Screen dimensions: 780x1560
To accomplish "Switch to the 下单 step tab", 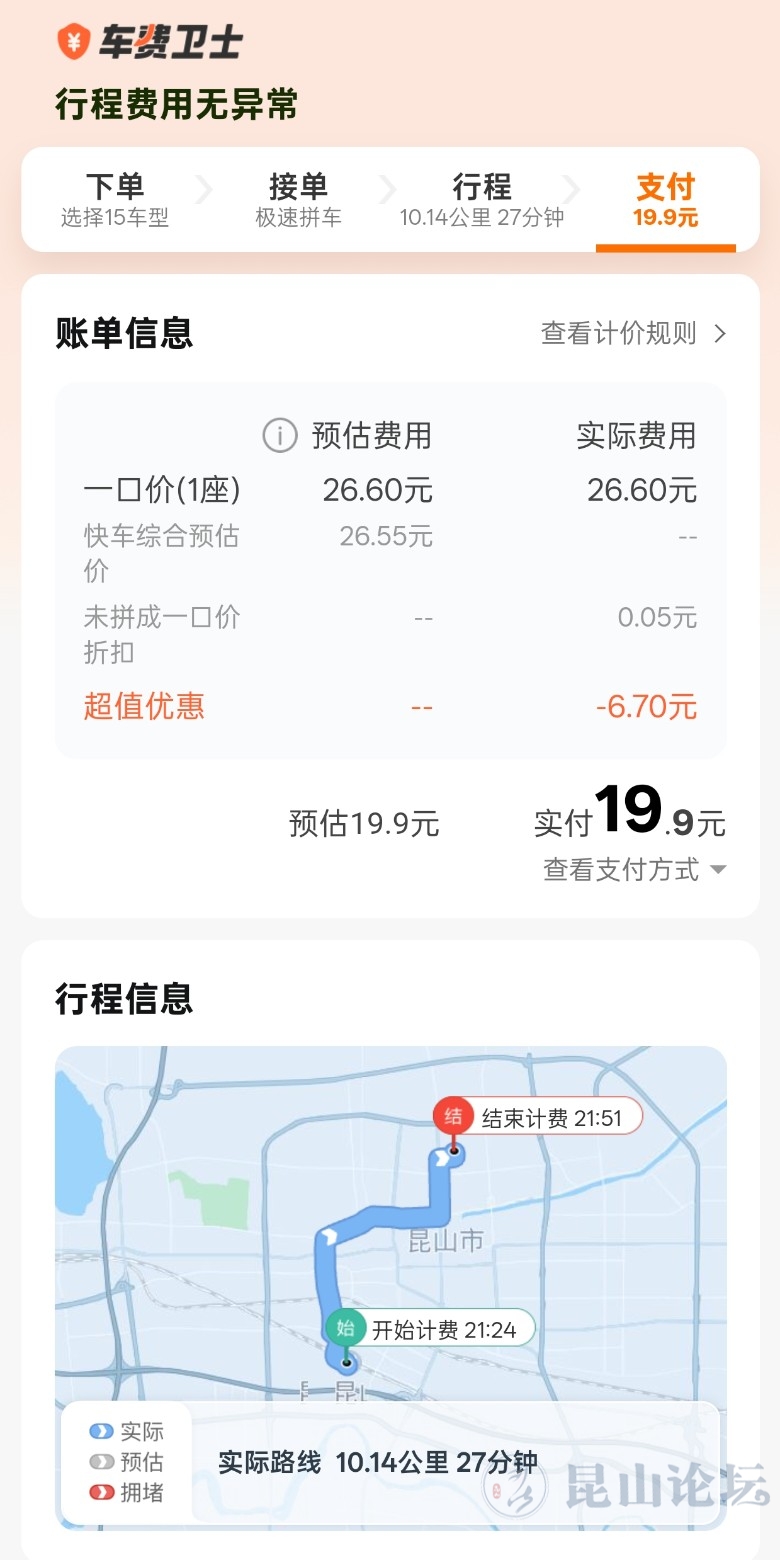I will pyautogui.click(x=115, y=200).
